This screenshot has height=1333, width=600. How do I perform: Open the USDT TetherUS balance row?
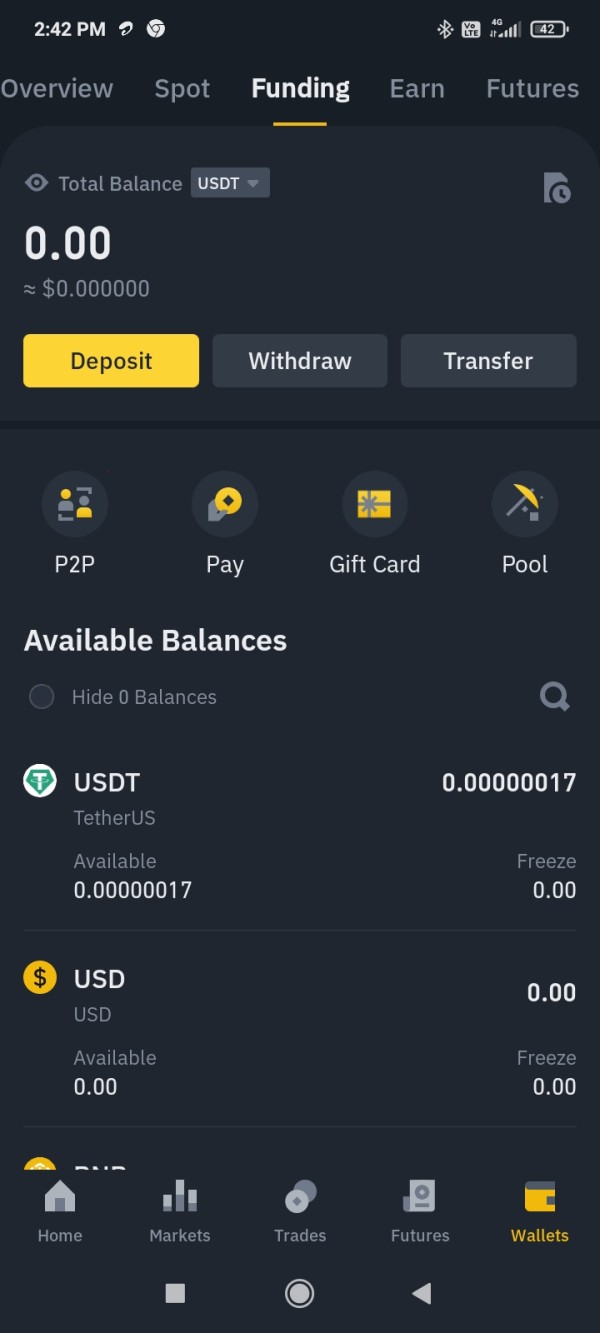click(x=300, y=835)
